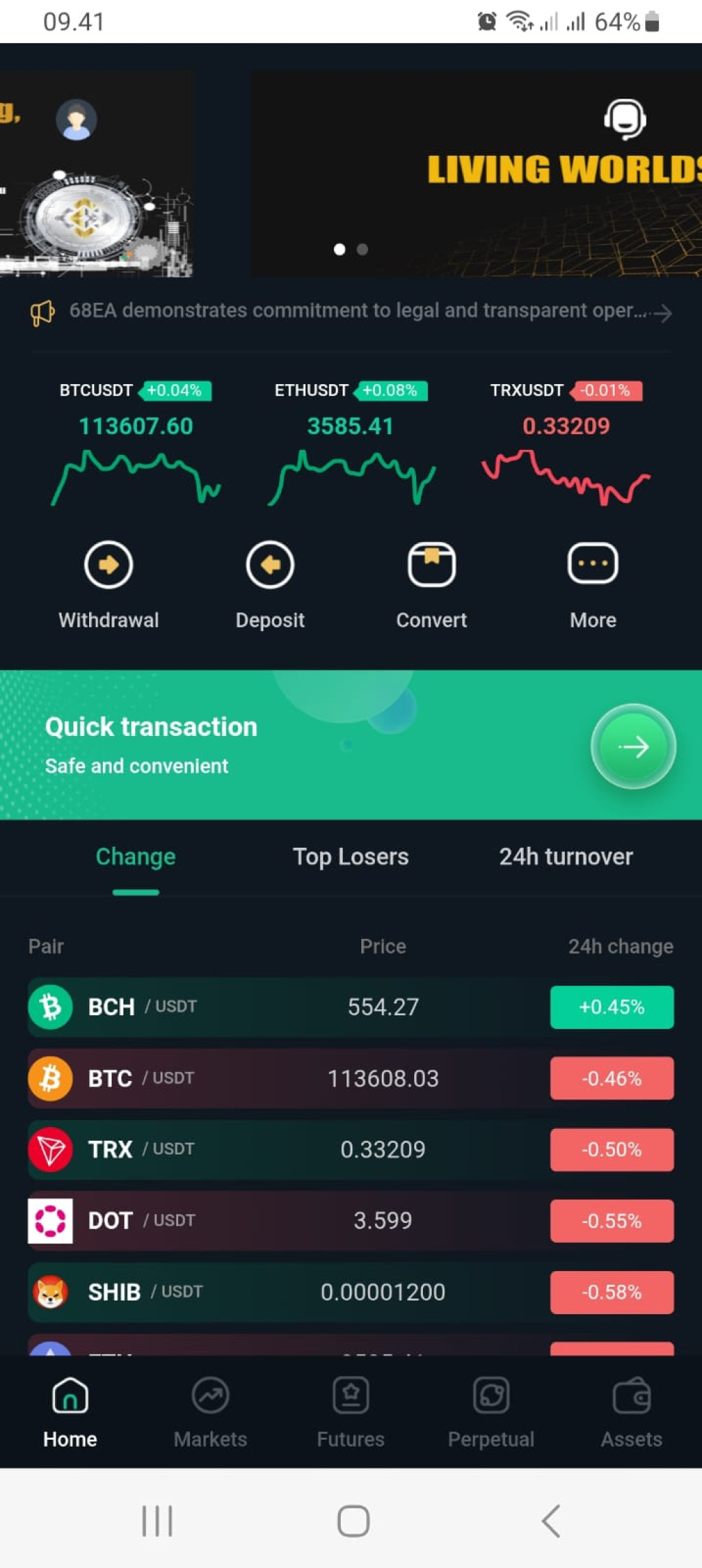702x1568 pixels.
Task: Tap Deposit
Action: click(270, 585)
